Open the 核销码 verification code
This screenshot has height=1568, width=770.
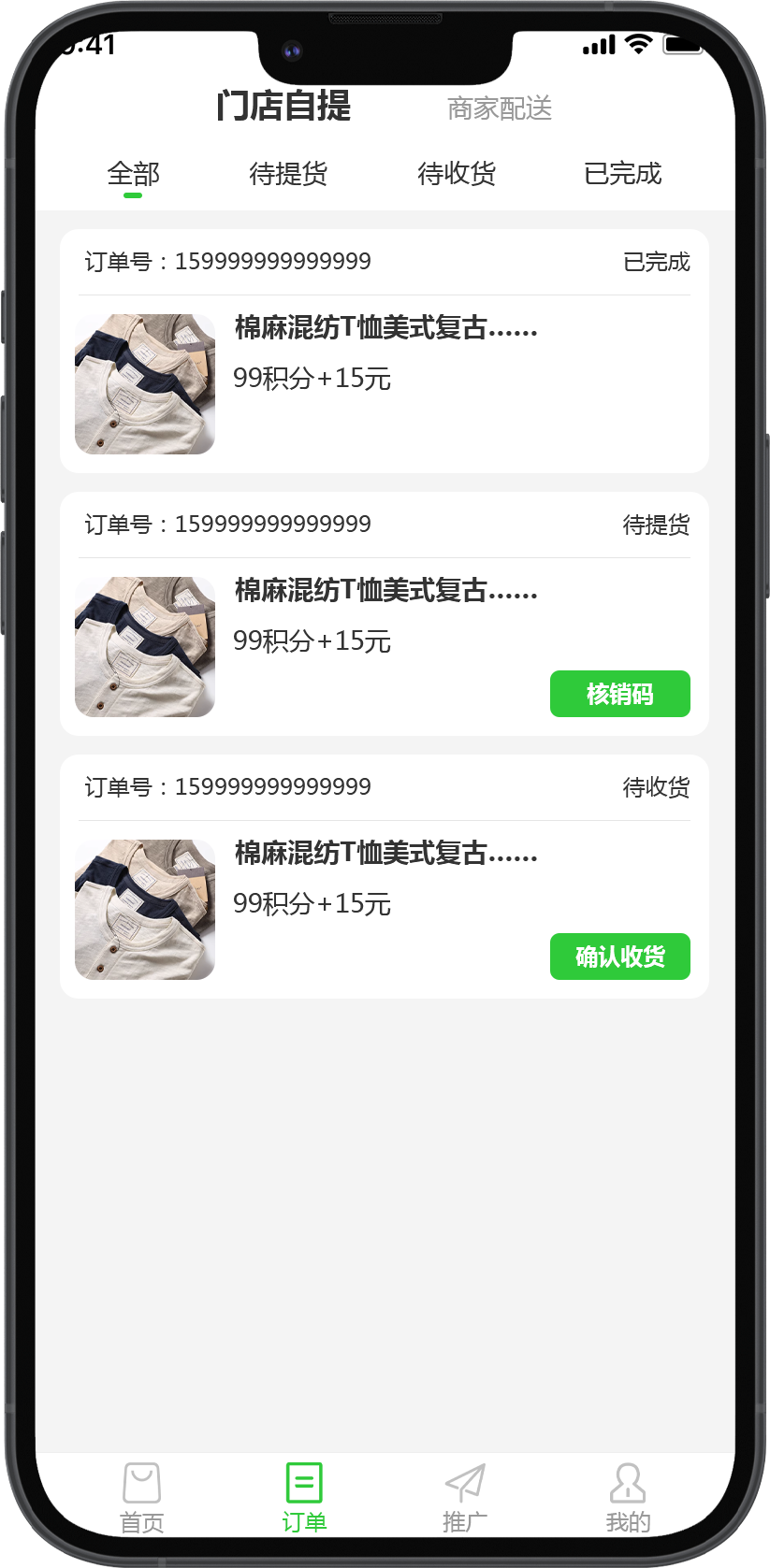click(x=619, y=694)
